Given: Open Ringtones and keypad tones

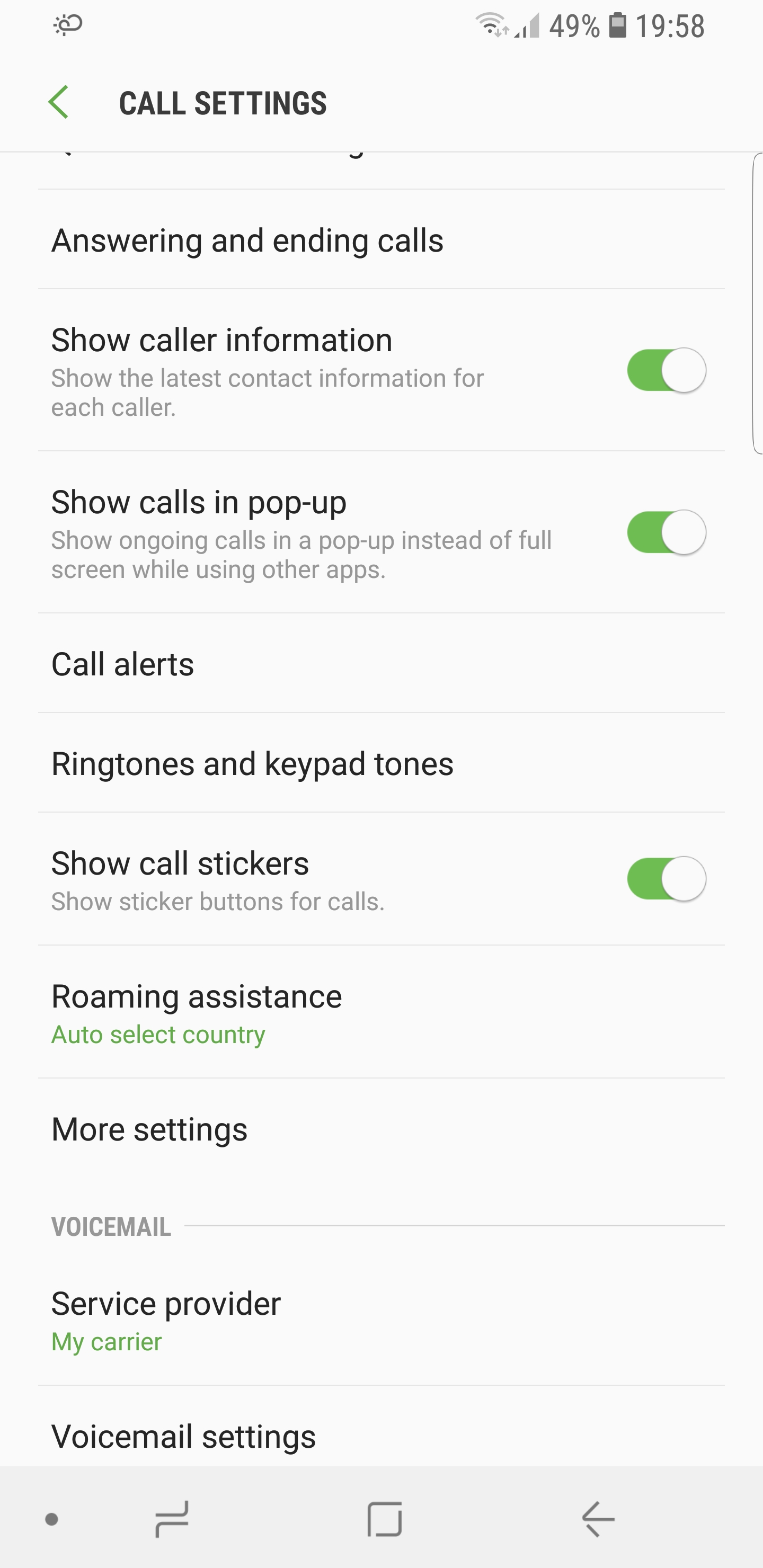Looking at the screenshot, I should coord(253,764).
